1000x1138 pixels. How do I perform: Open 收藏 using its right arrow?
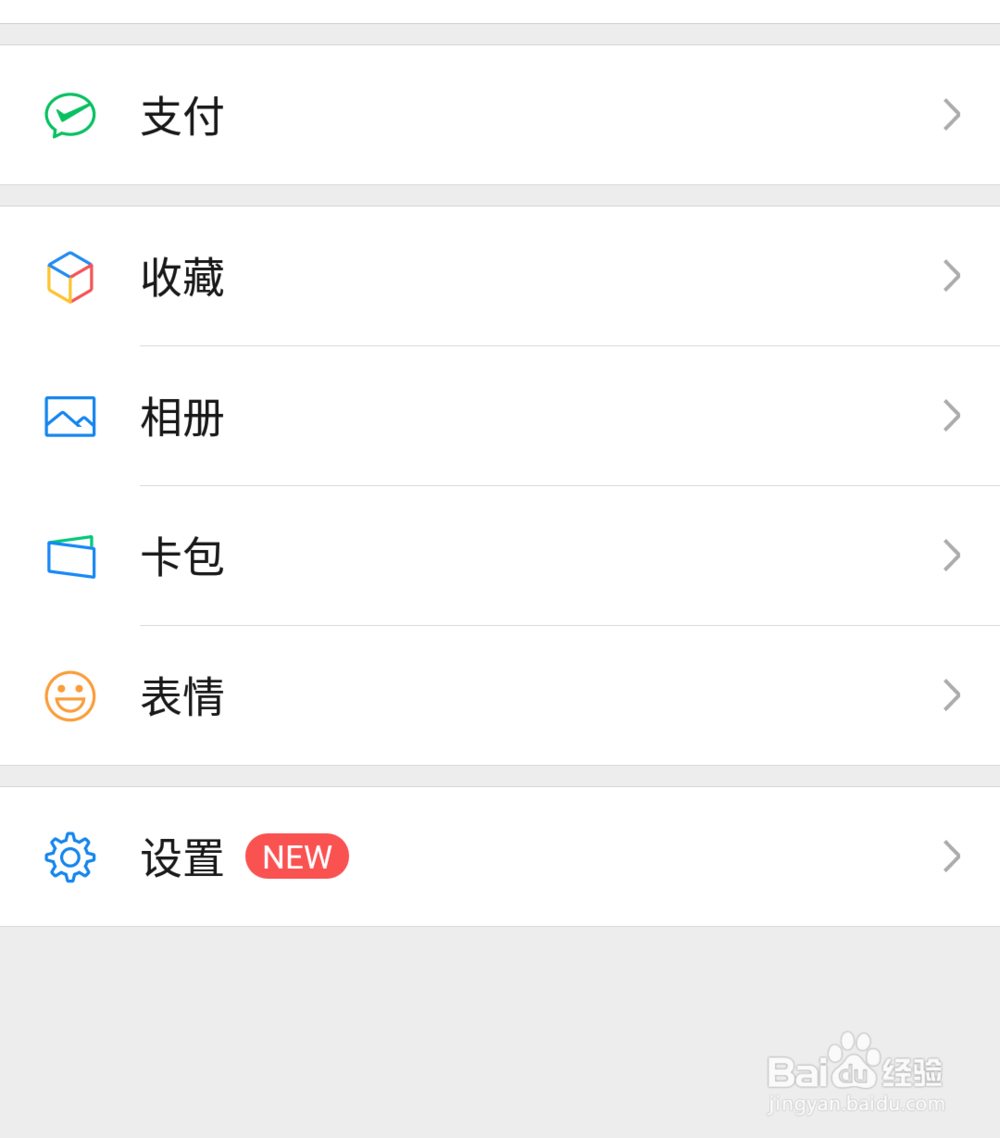click(x=951, y=277)
